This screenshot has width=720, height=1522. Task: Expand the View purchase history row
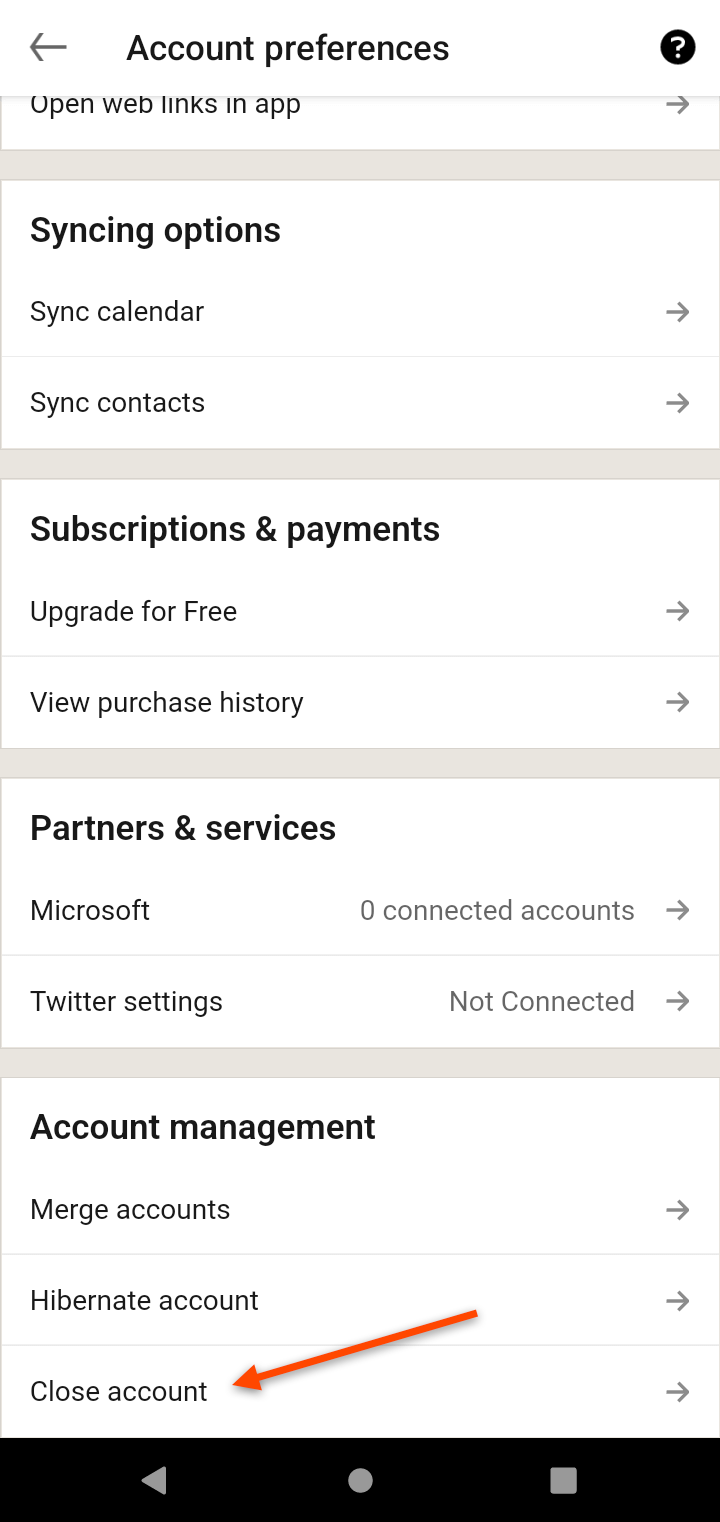360,702
